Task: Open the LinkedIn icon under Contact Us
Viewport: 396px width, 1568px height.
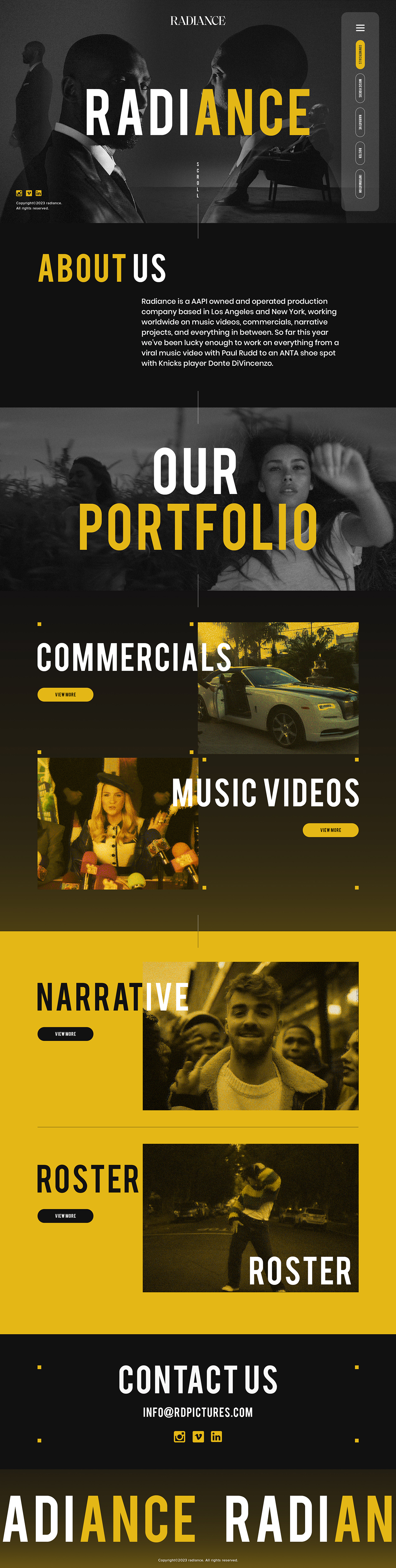Action: tap(216, 1437)
